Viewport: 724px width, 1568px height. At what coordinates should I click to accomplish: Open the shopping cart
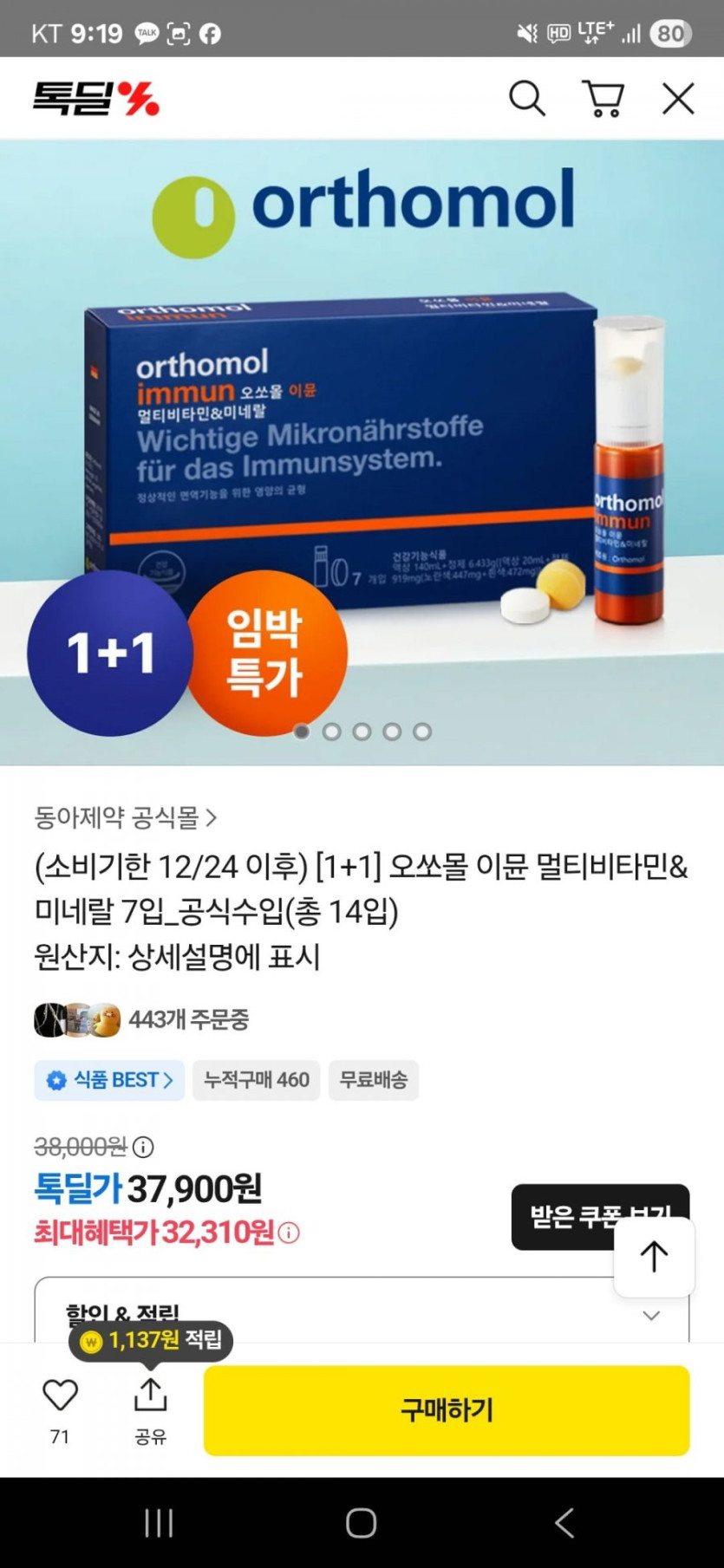pyautogui.click(x=603, y=99)
